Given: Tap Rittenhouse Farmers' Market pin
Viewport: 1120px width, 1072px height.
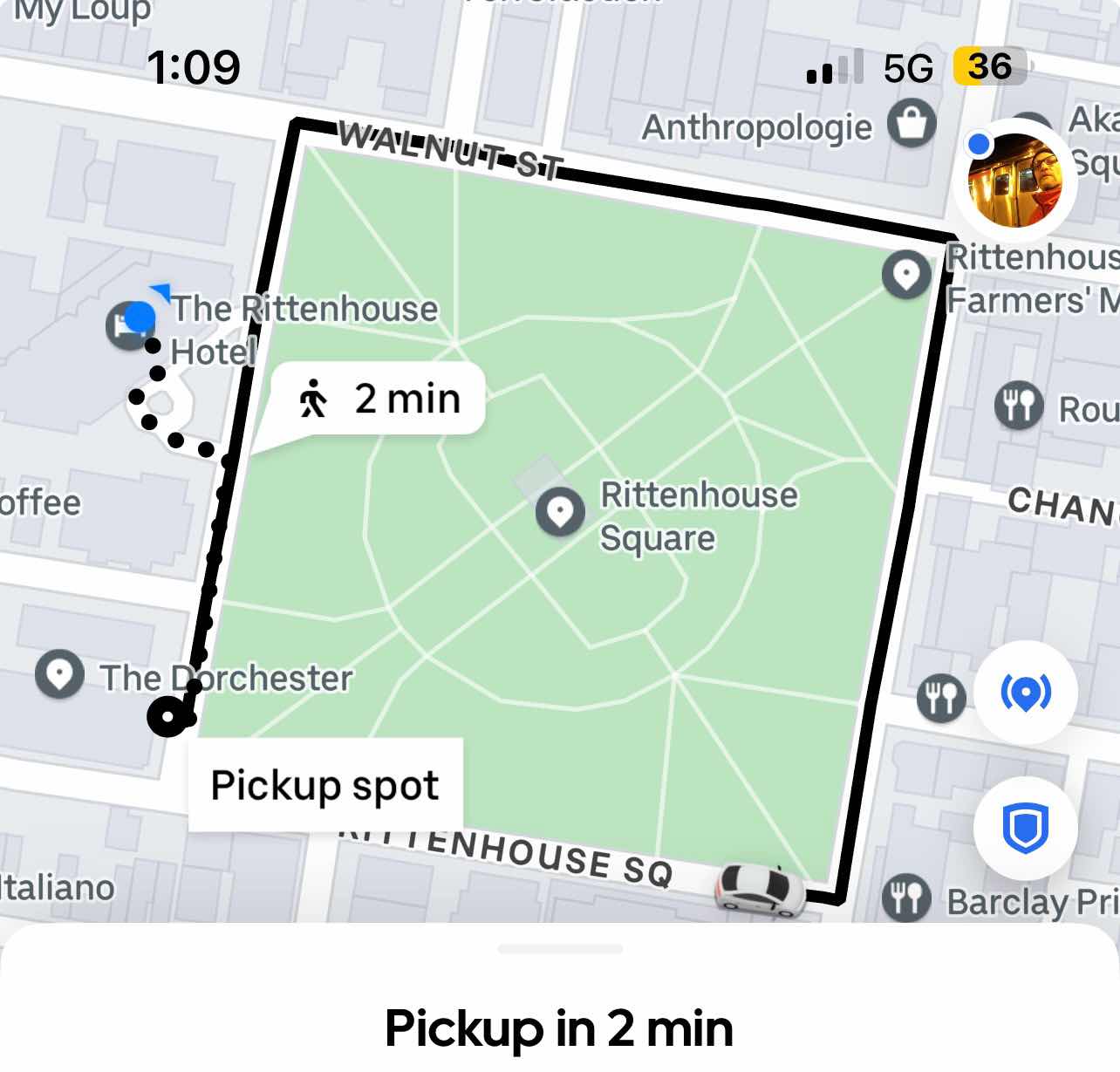Looking at the screenshot, I should point(906,276).
